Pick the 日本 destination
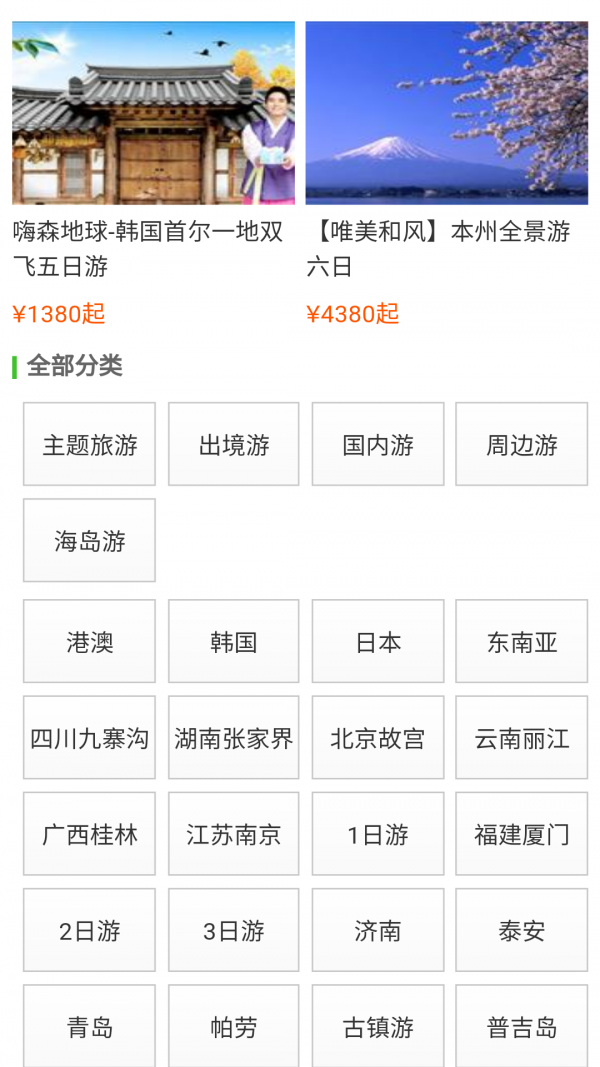The image size is (600, 1067). click(378, 642)
